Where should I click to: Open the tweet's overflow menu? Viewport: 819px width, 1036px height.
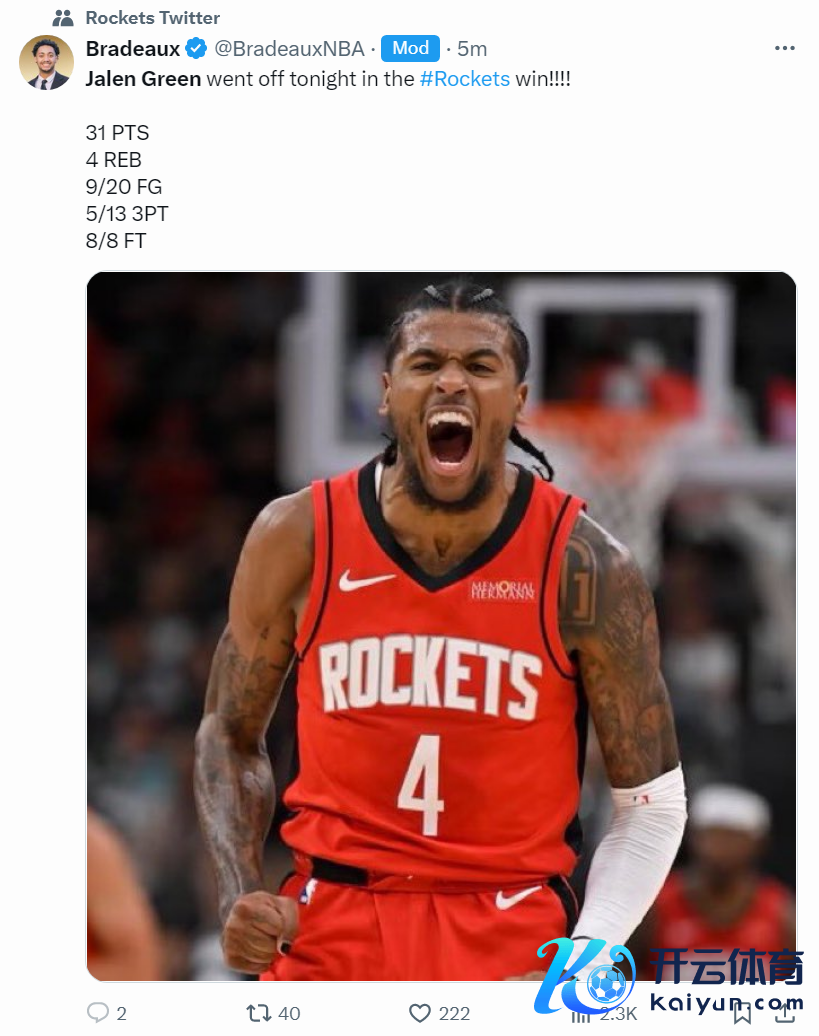pos(785,48)
